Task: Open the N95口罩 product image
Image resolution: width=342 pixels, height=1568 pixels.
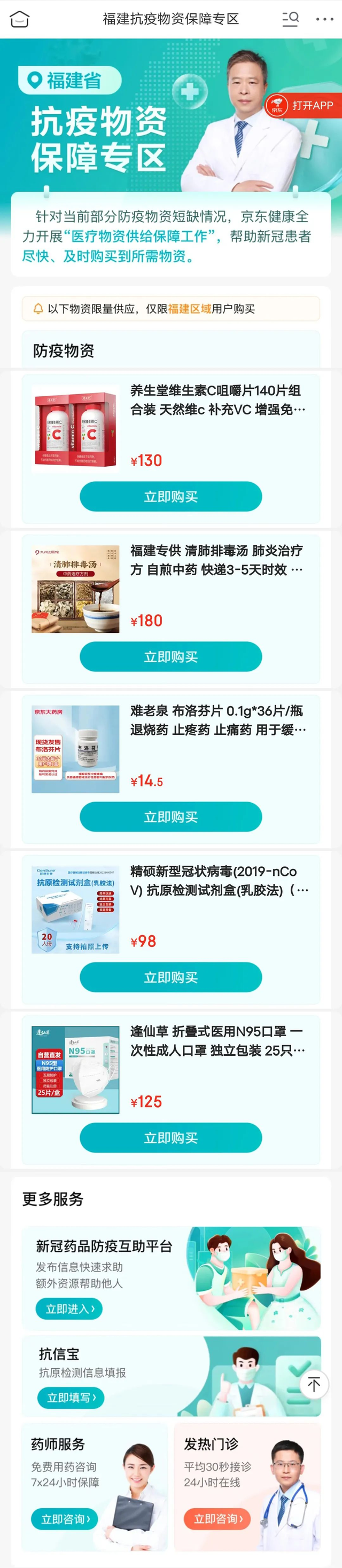Action: [75, 1070]
